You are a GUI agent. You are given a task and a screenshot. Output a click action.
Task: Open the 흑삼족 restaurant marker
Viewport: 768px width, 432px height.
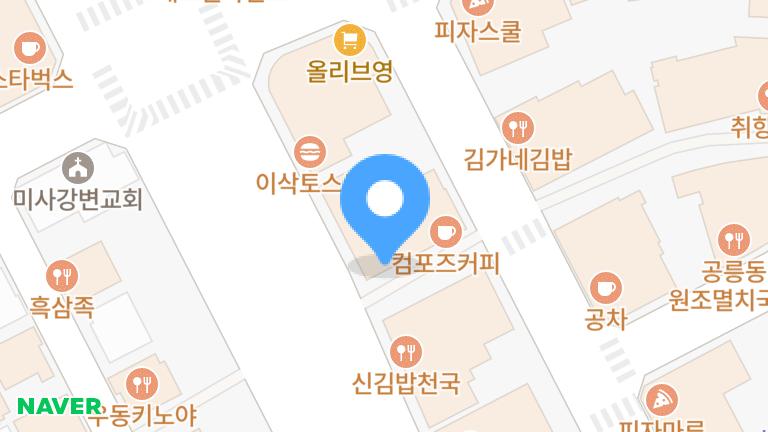click(x=62, y=275)
